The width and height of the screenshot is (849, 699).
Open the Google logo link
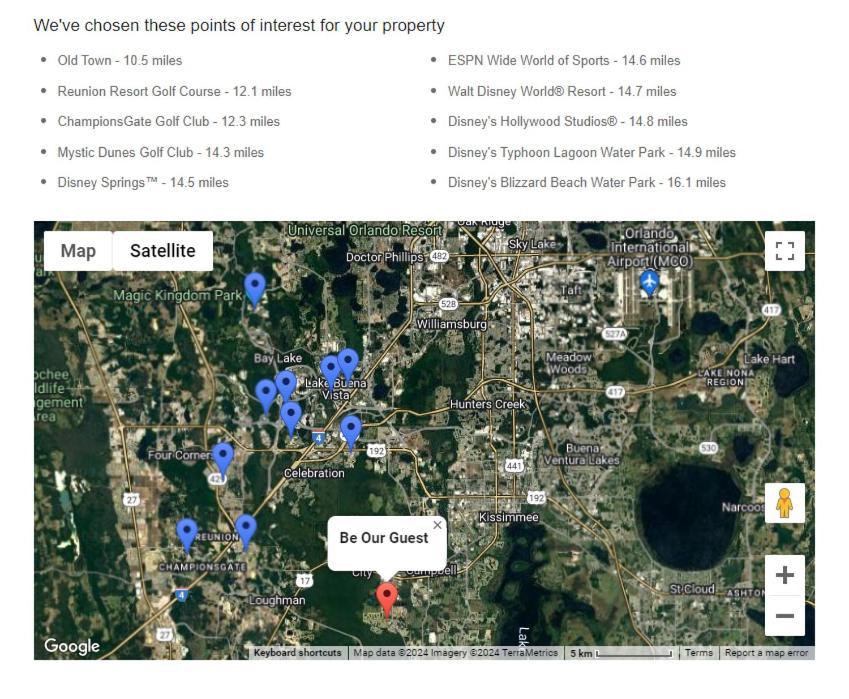(71, 646)
